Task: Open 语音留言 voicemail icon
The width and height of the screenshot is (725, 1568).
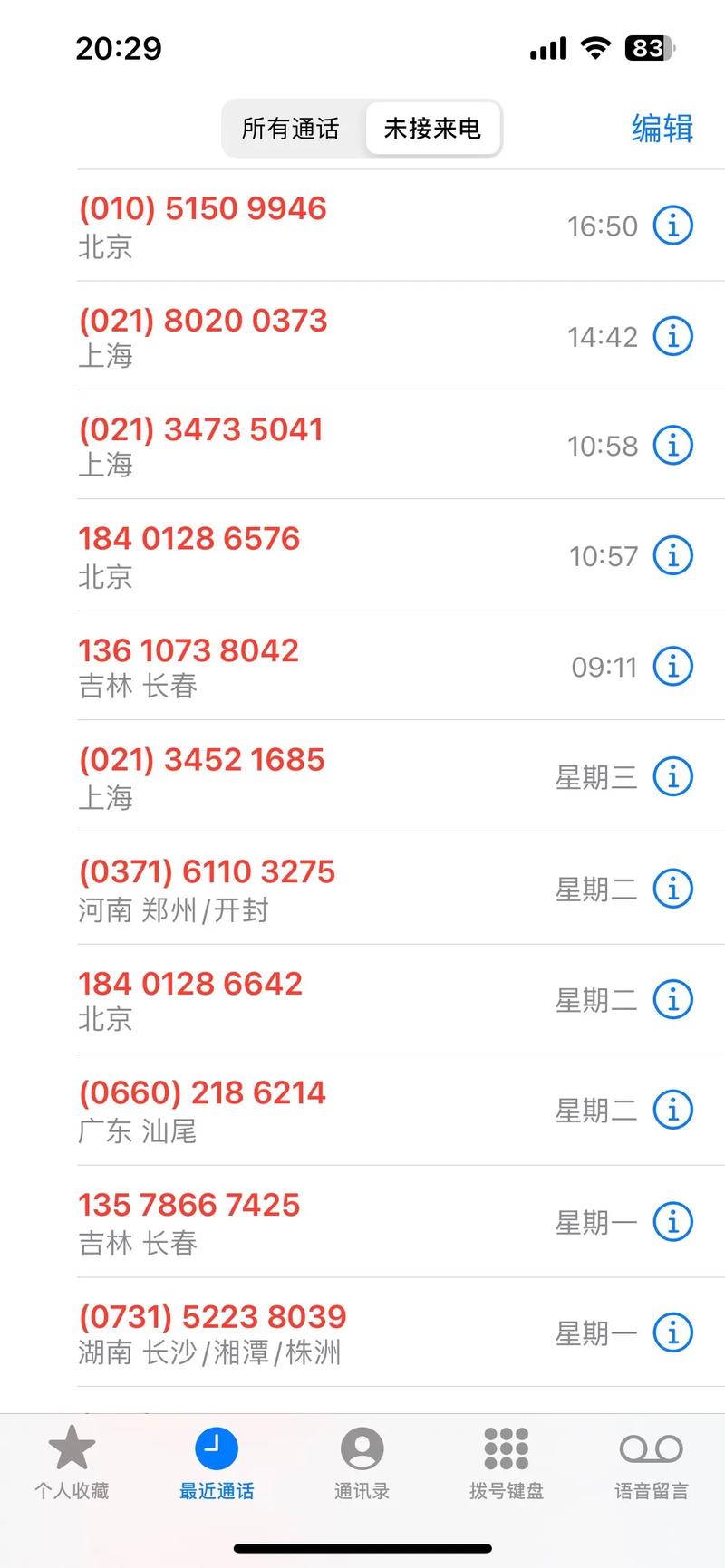Action: click(x=649, y=1463)
